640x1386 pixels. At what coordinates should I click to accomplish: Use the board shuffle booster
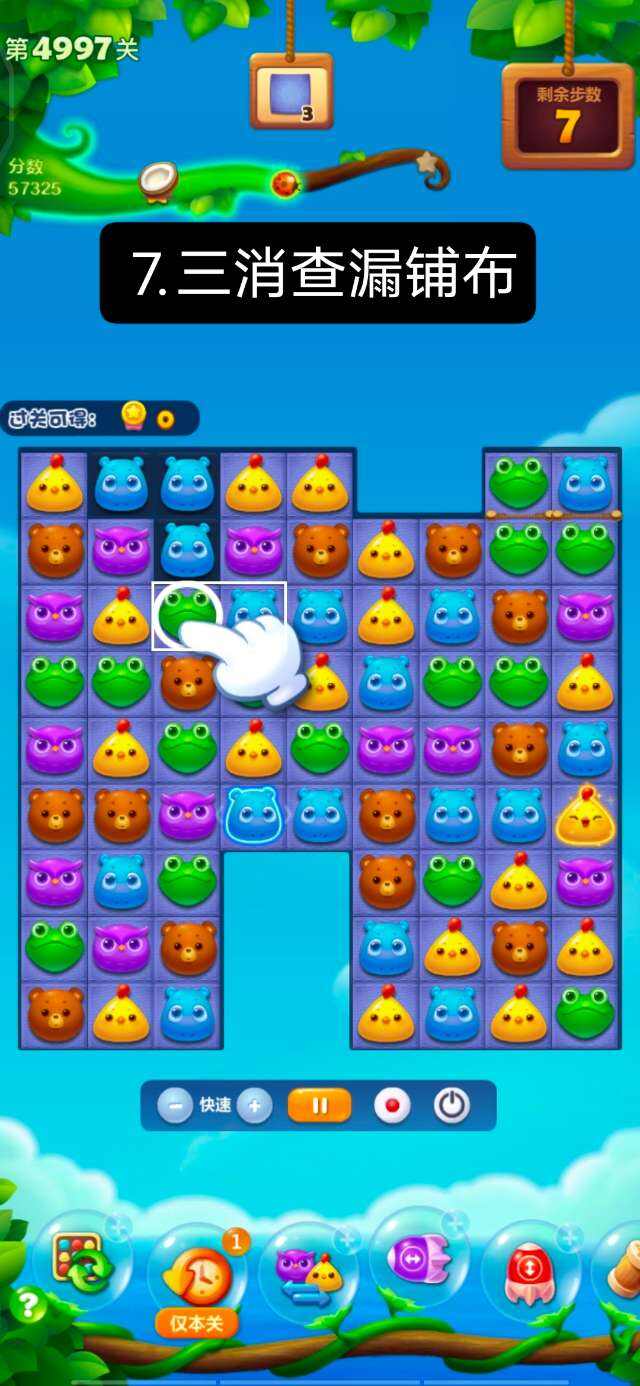(x=80, y=1260)
